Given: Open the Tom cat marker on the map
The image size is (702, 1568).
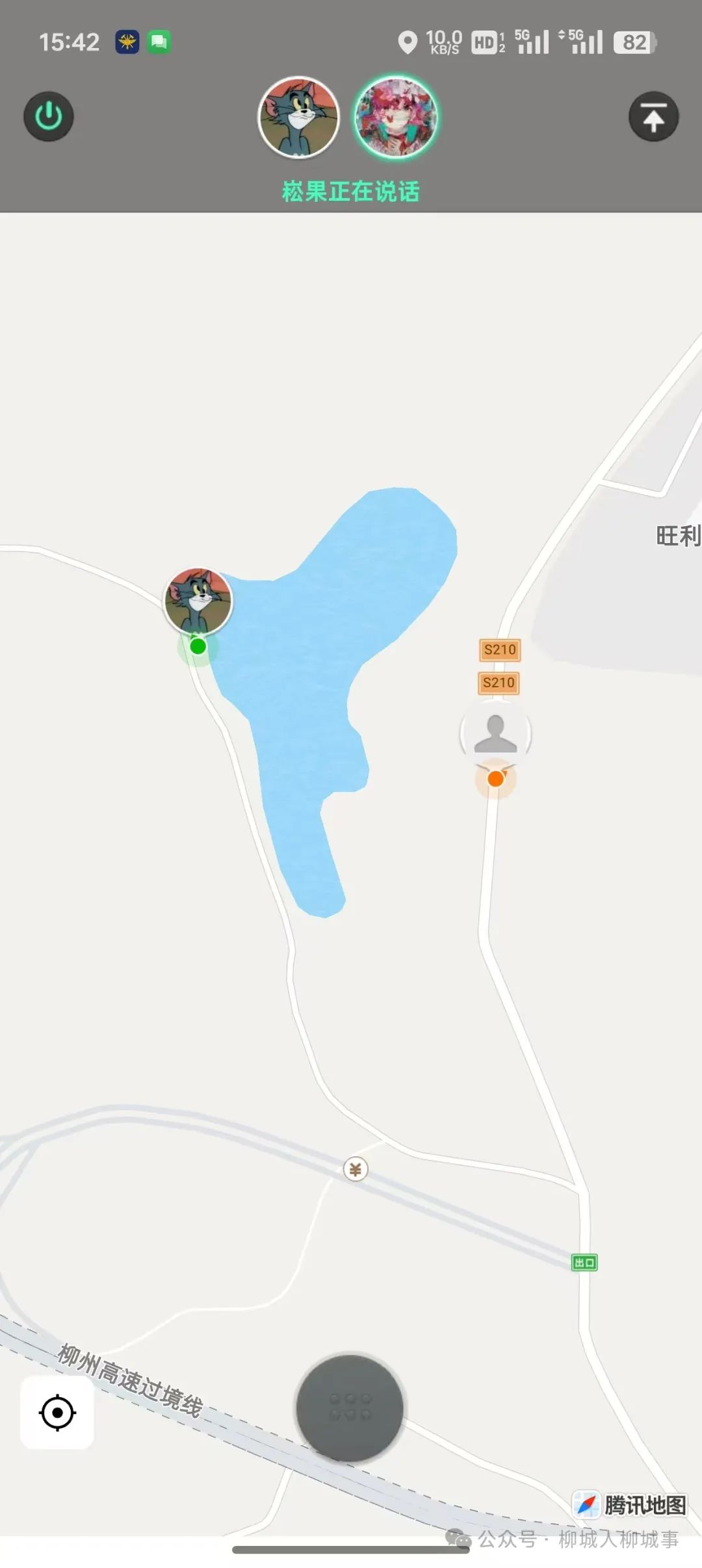Looking at the screenshot, I should point(198,601).
